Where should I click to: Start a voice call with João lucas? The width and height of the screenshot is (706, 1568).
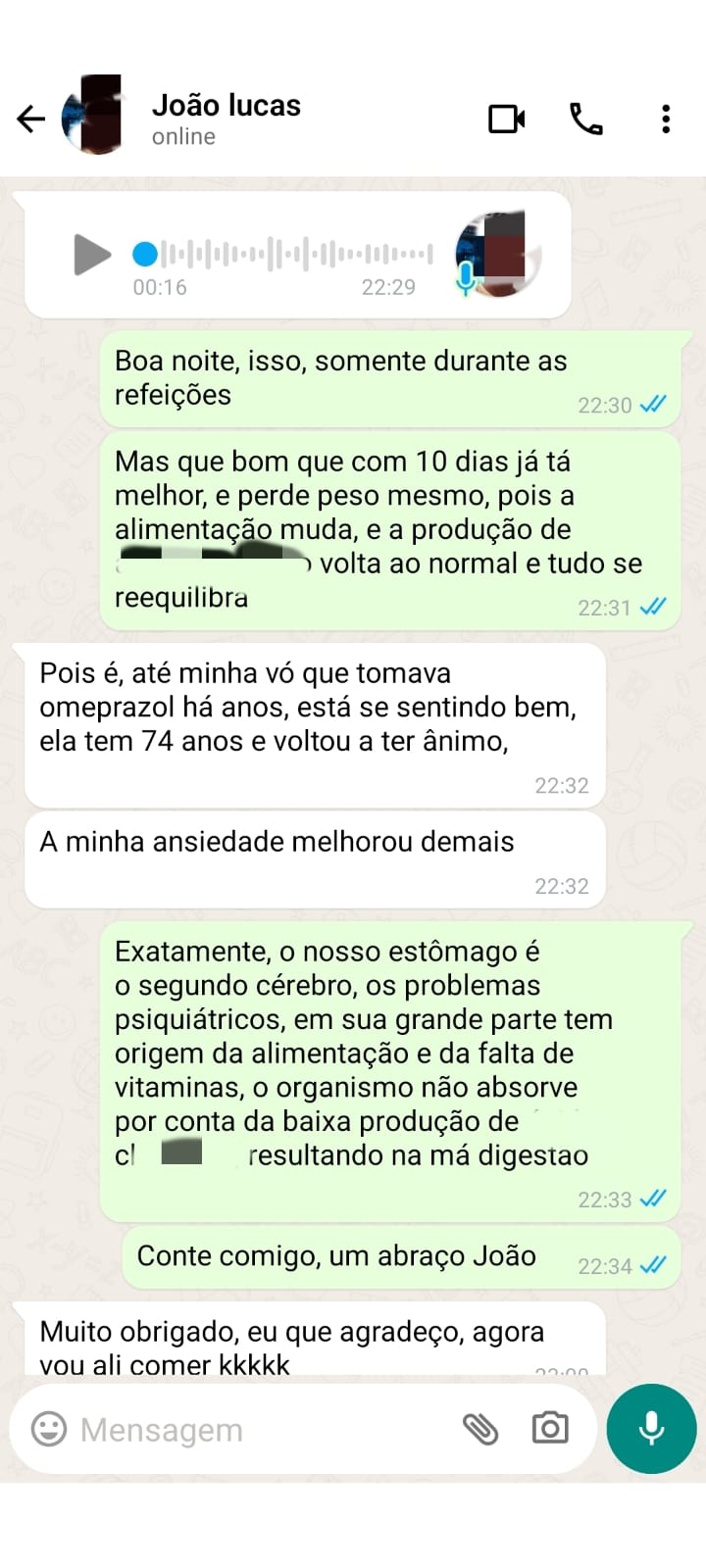[586, 120]
